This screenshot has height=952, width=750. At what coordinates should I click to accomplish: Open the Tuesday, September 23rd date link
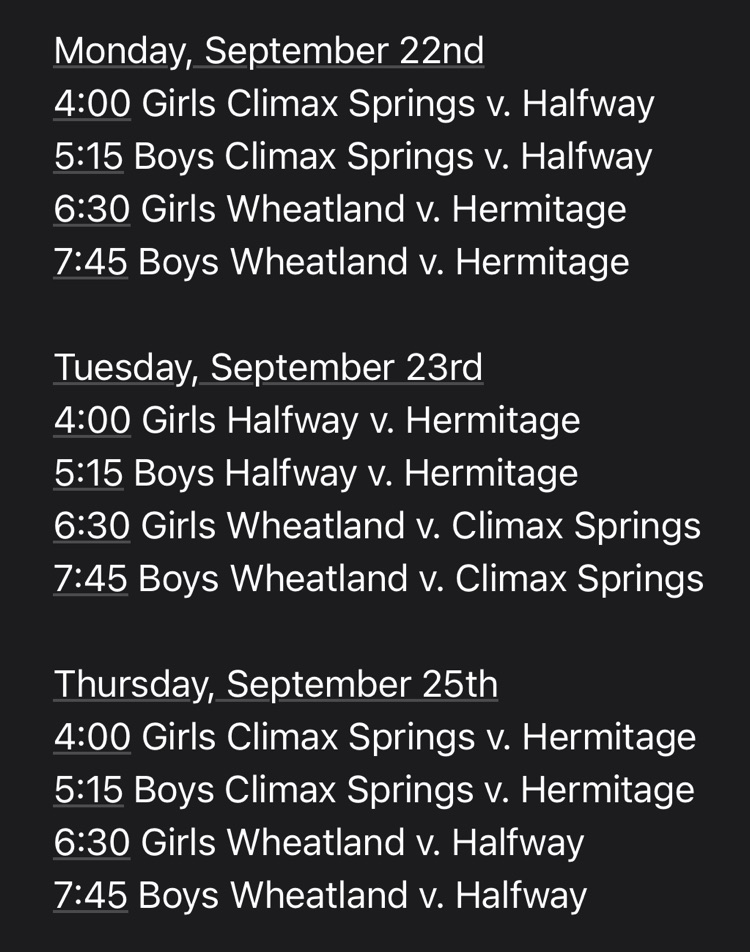click(268, 368)
